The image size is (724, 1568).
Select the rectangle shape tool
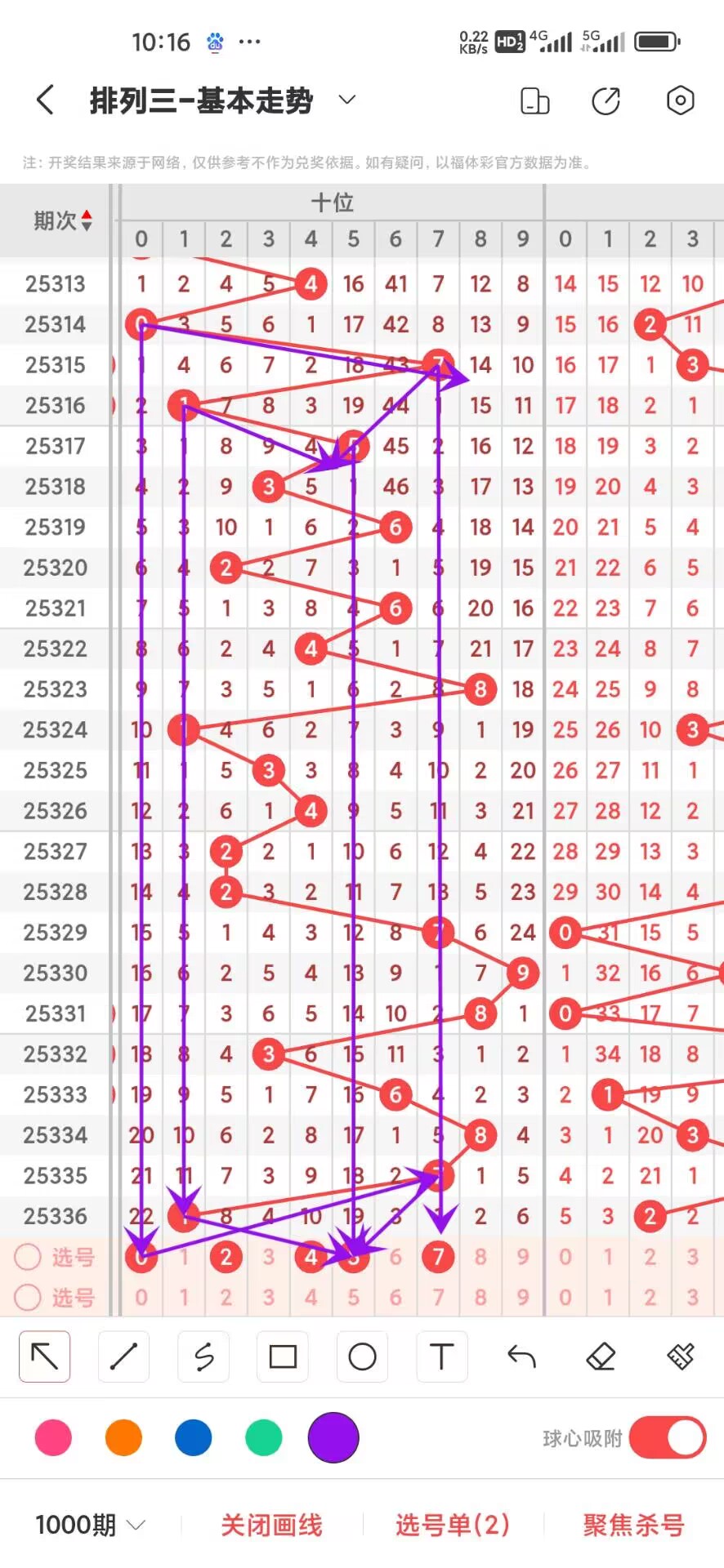(283, 1356)
